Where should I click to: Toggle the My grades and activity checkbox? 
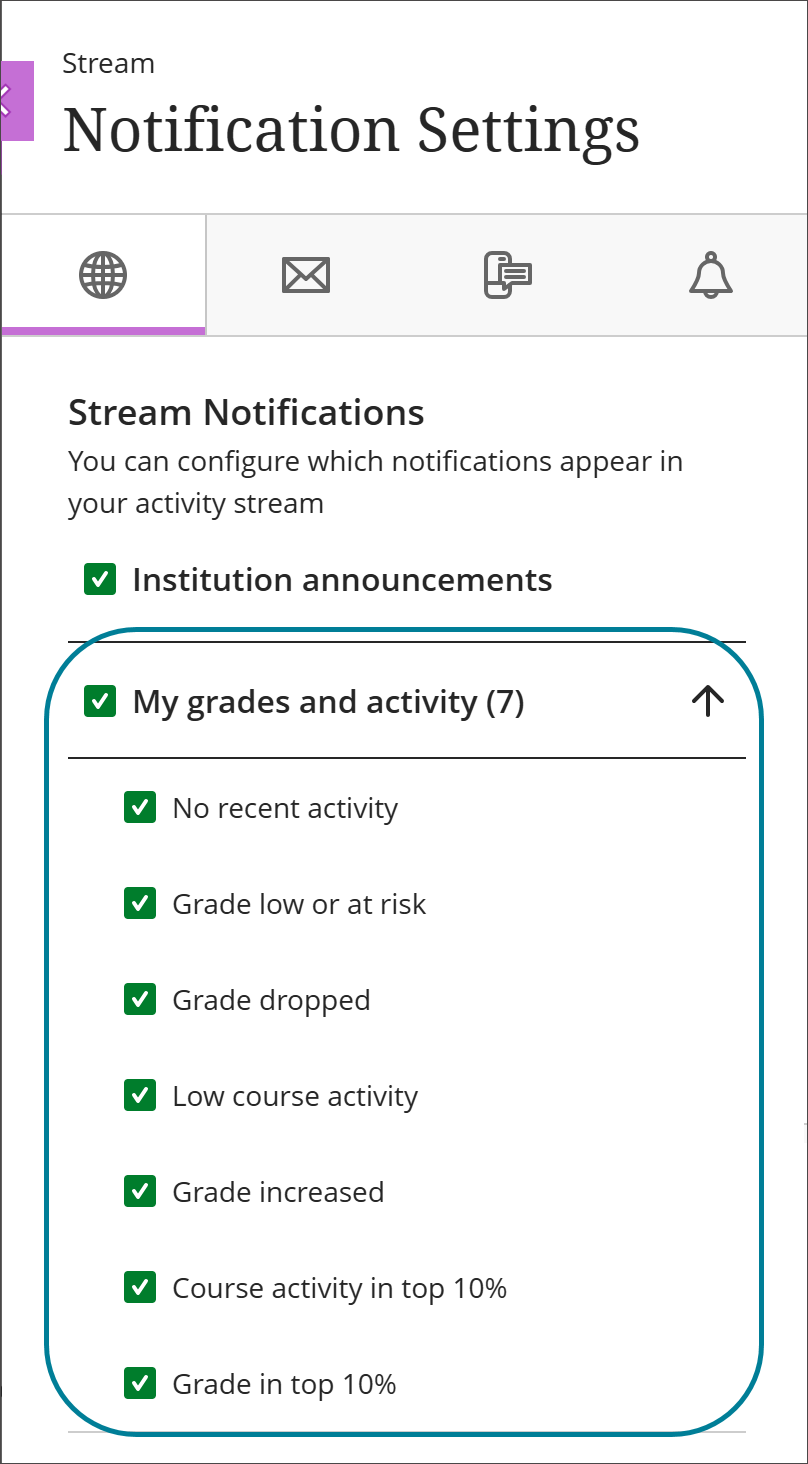99,701
